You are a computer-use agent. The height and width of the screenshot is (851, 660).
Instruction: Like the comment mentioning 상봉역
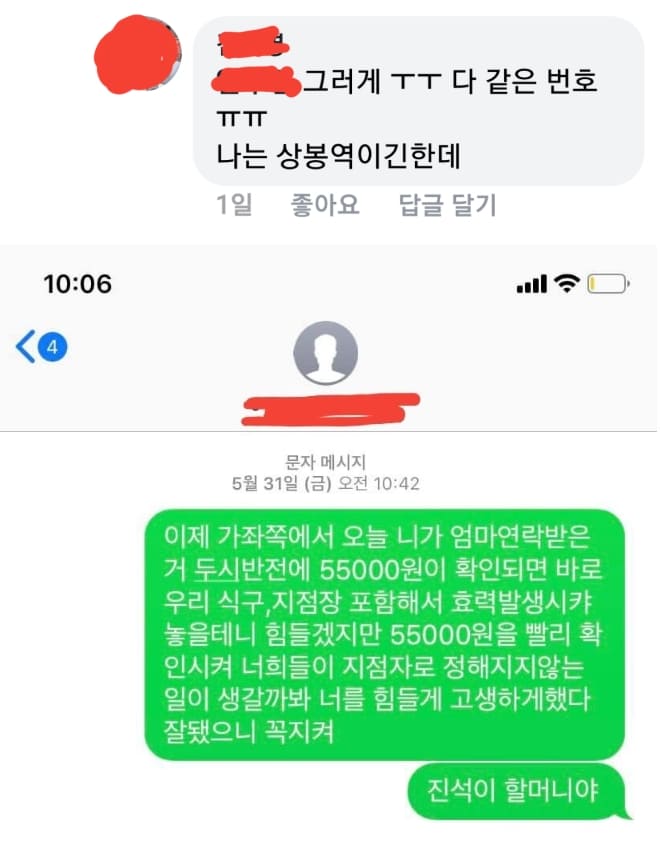324,206
